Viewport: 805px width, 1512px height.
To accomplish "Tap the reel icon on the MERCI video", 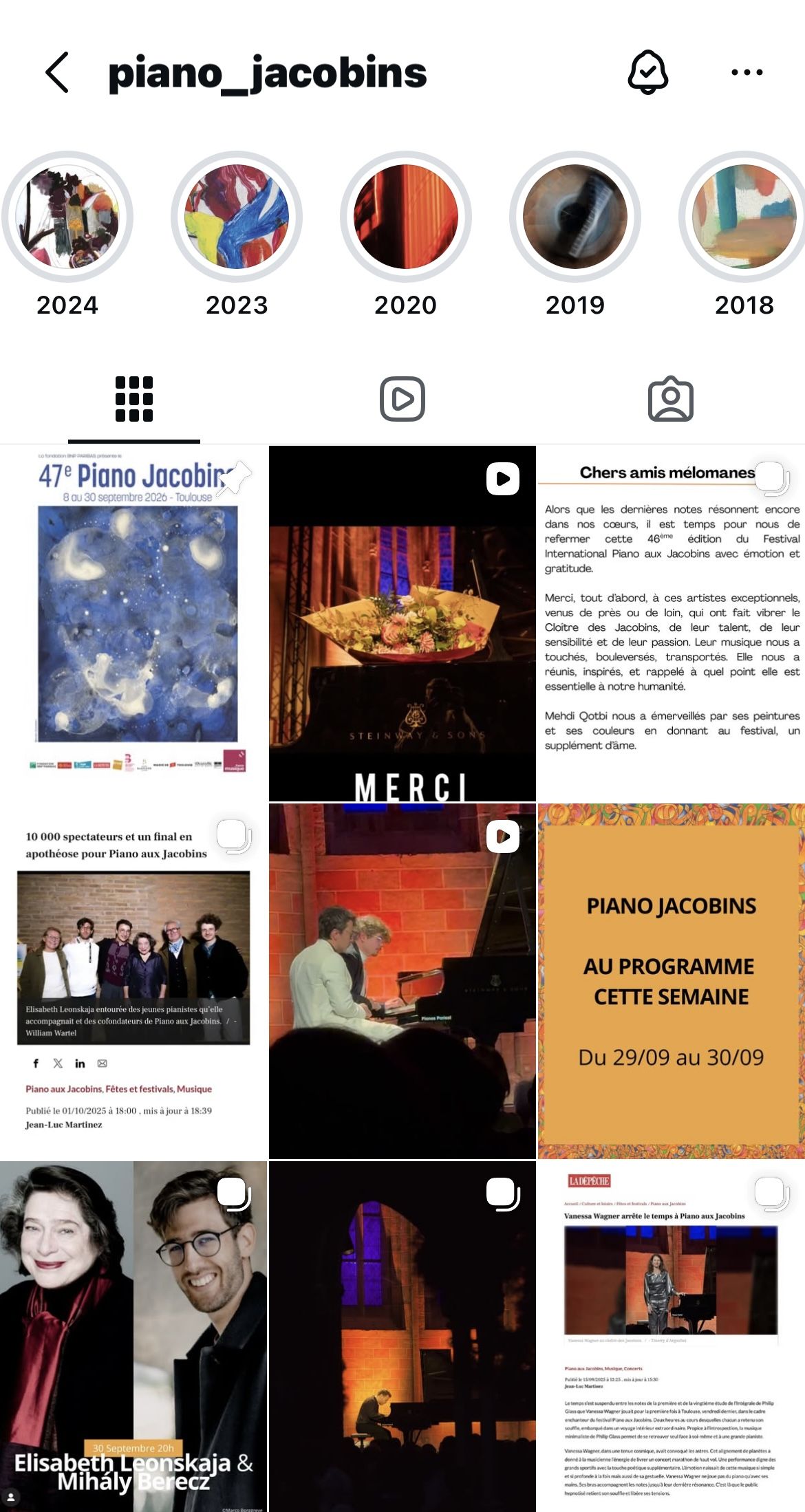I will [x=503, y=480].
